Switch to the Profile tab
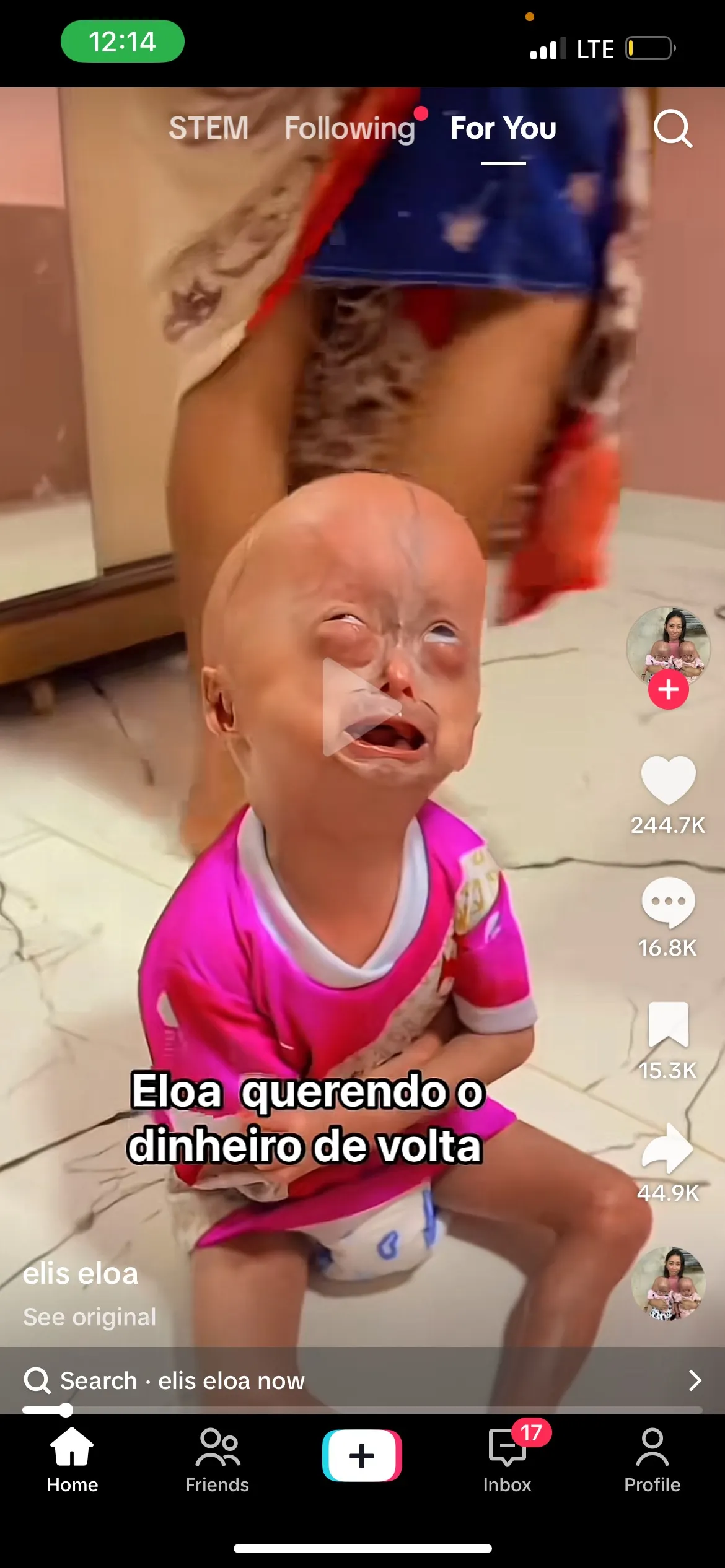725x1568 pixels. pos(652,1458)
